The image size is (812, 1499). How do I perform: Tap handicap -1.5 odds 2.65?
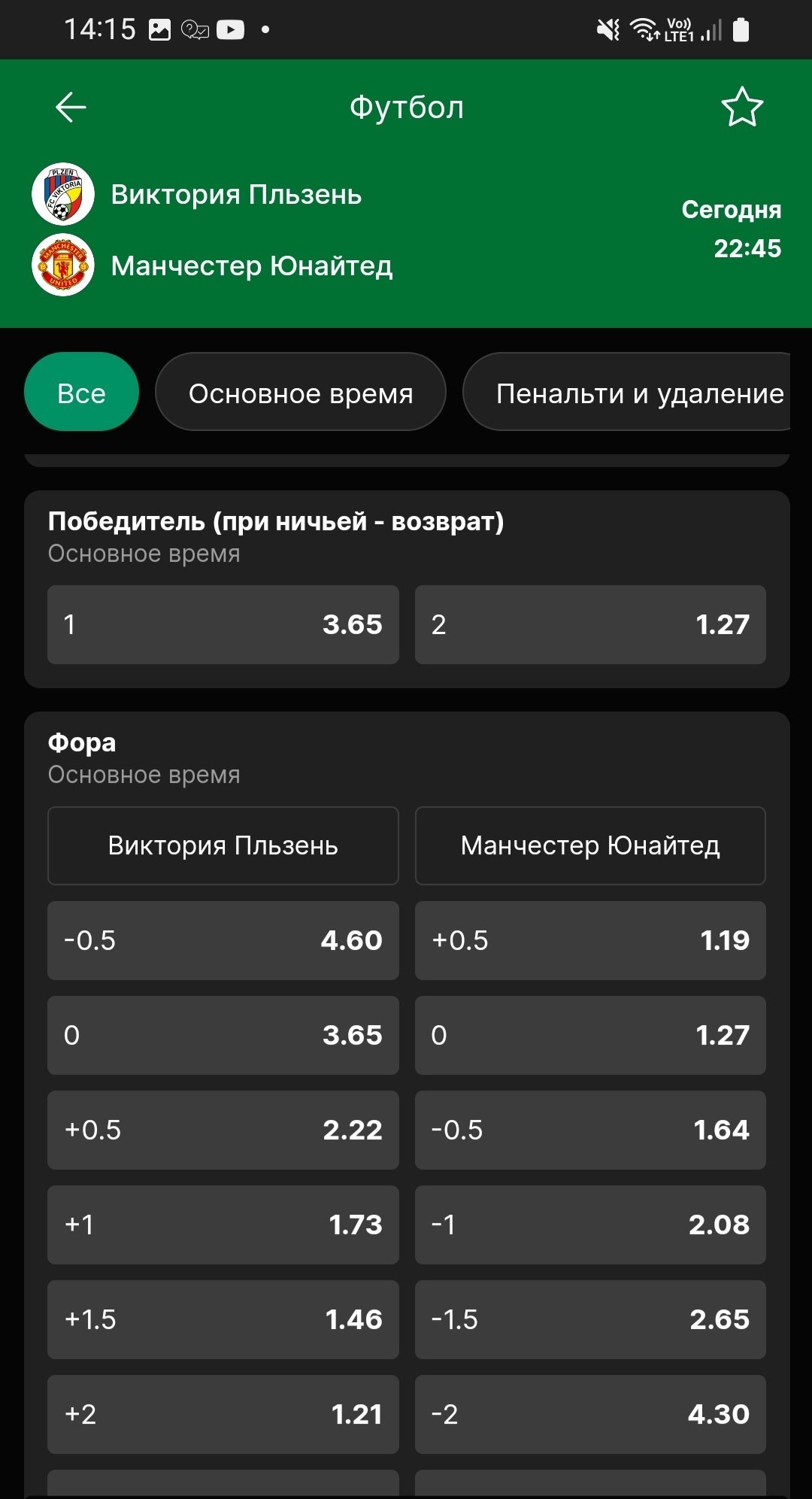[590, 1319]
